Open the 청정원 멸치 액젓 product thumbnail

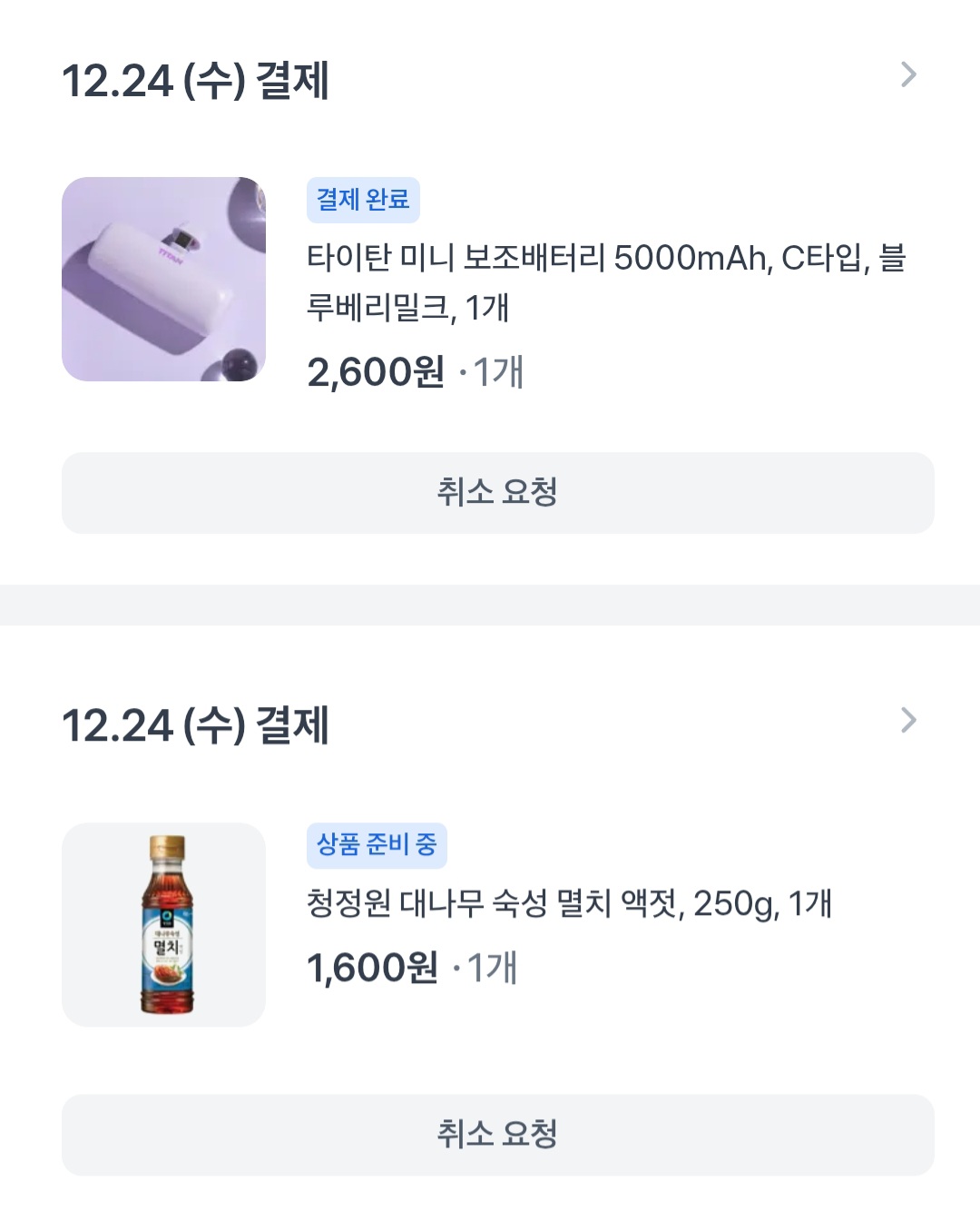(x=163, y=925)
